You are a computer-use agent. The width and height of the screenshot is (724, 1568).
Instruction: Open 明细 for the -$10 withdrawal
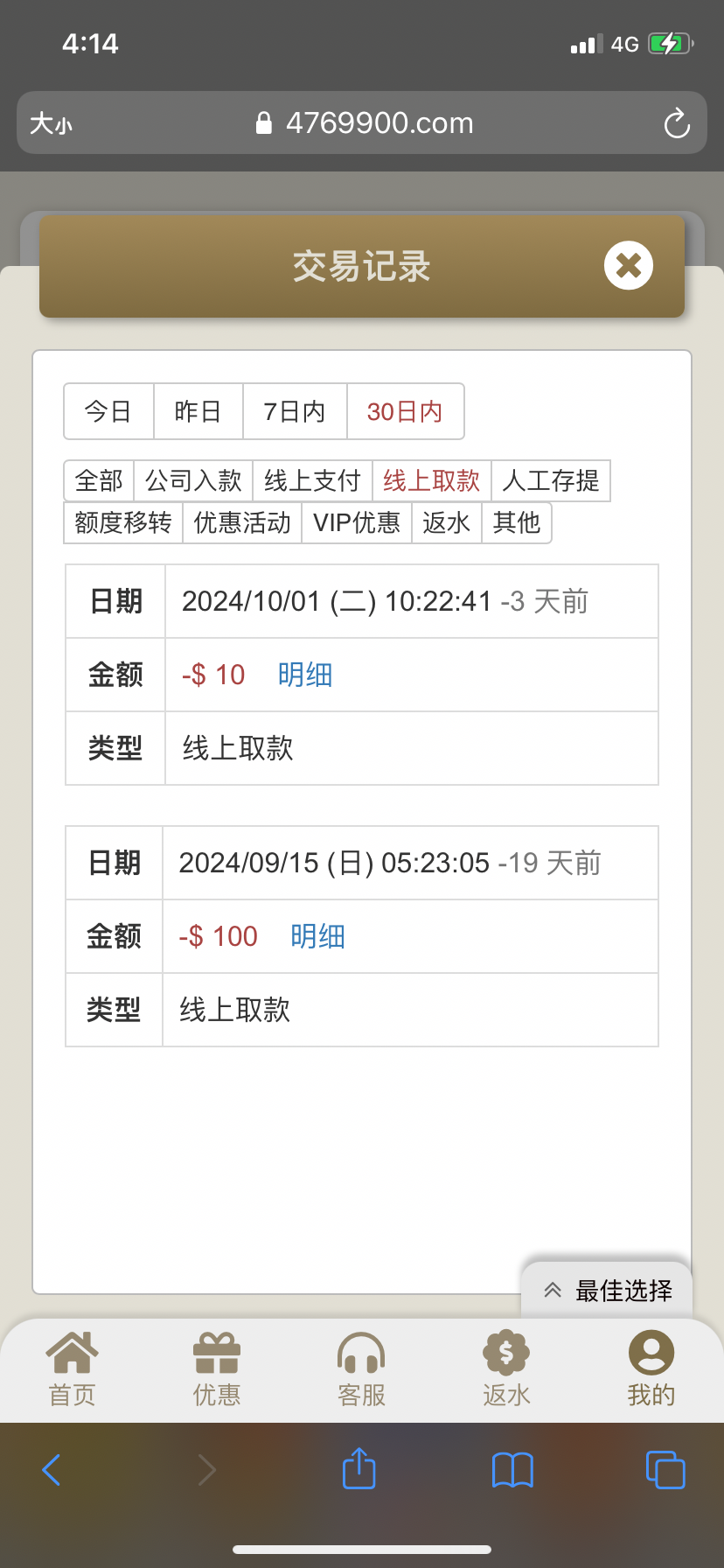coord(305,675)
